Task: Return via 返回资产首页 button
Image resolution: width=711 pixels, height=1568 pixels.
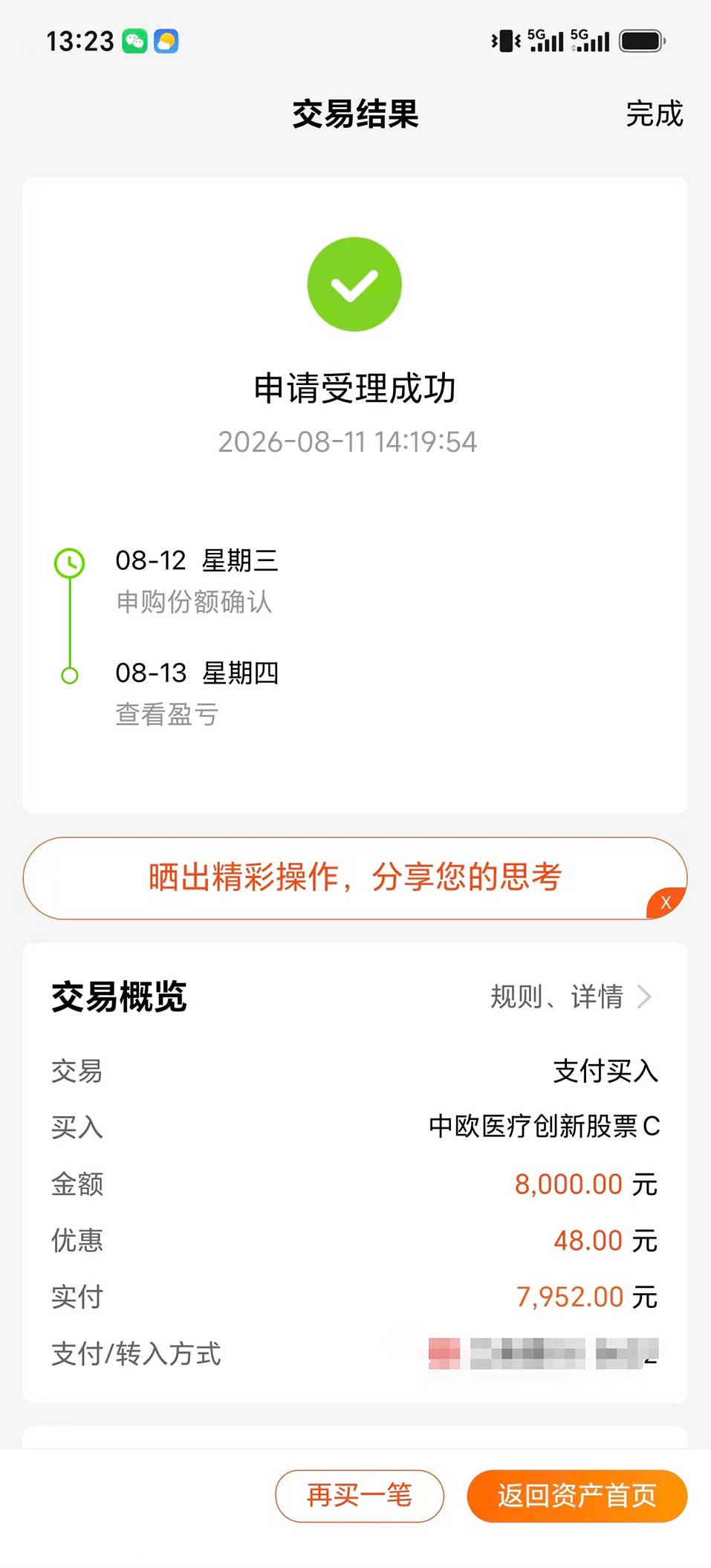Action: point(577,1495)
